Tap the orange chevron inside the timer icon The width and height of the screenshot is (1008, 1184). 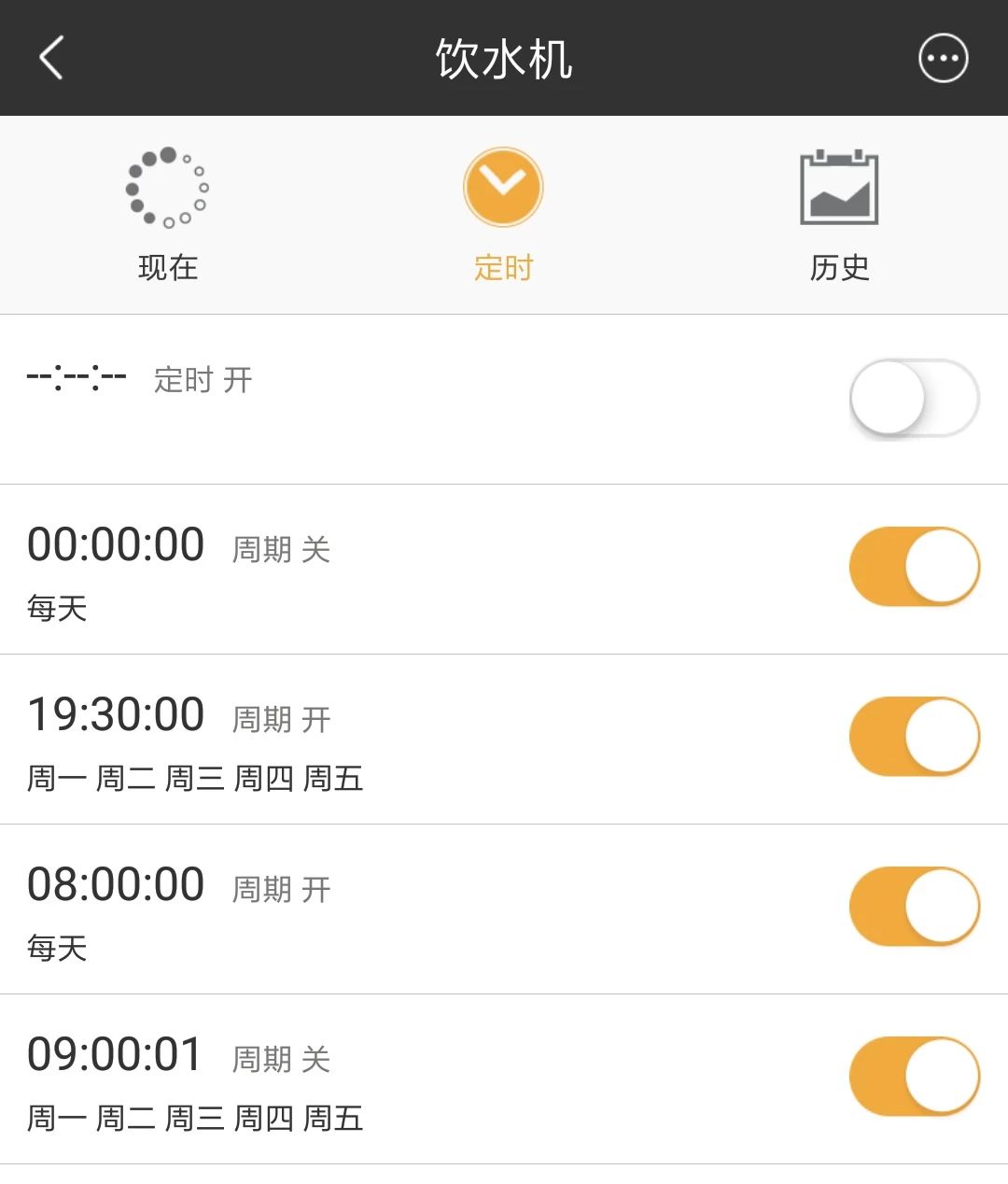503,187
